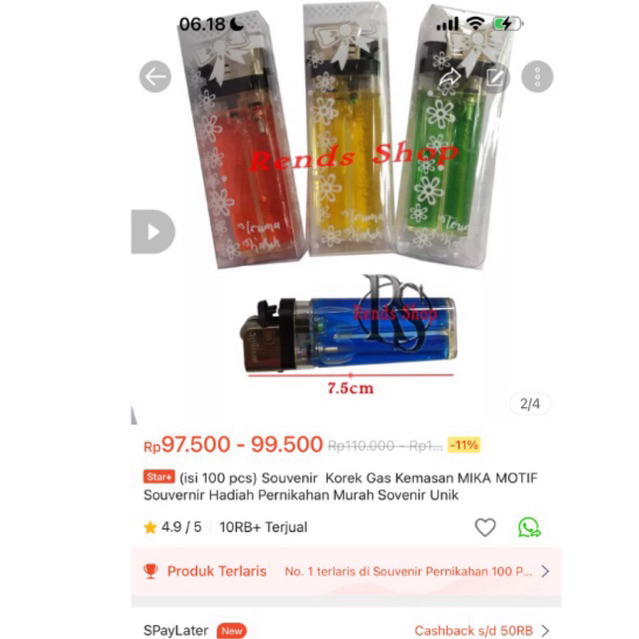Add product to favorites with heart
Viewport: 639px width, 639px height.
click(x=485, y=527)
